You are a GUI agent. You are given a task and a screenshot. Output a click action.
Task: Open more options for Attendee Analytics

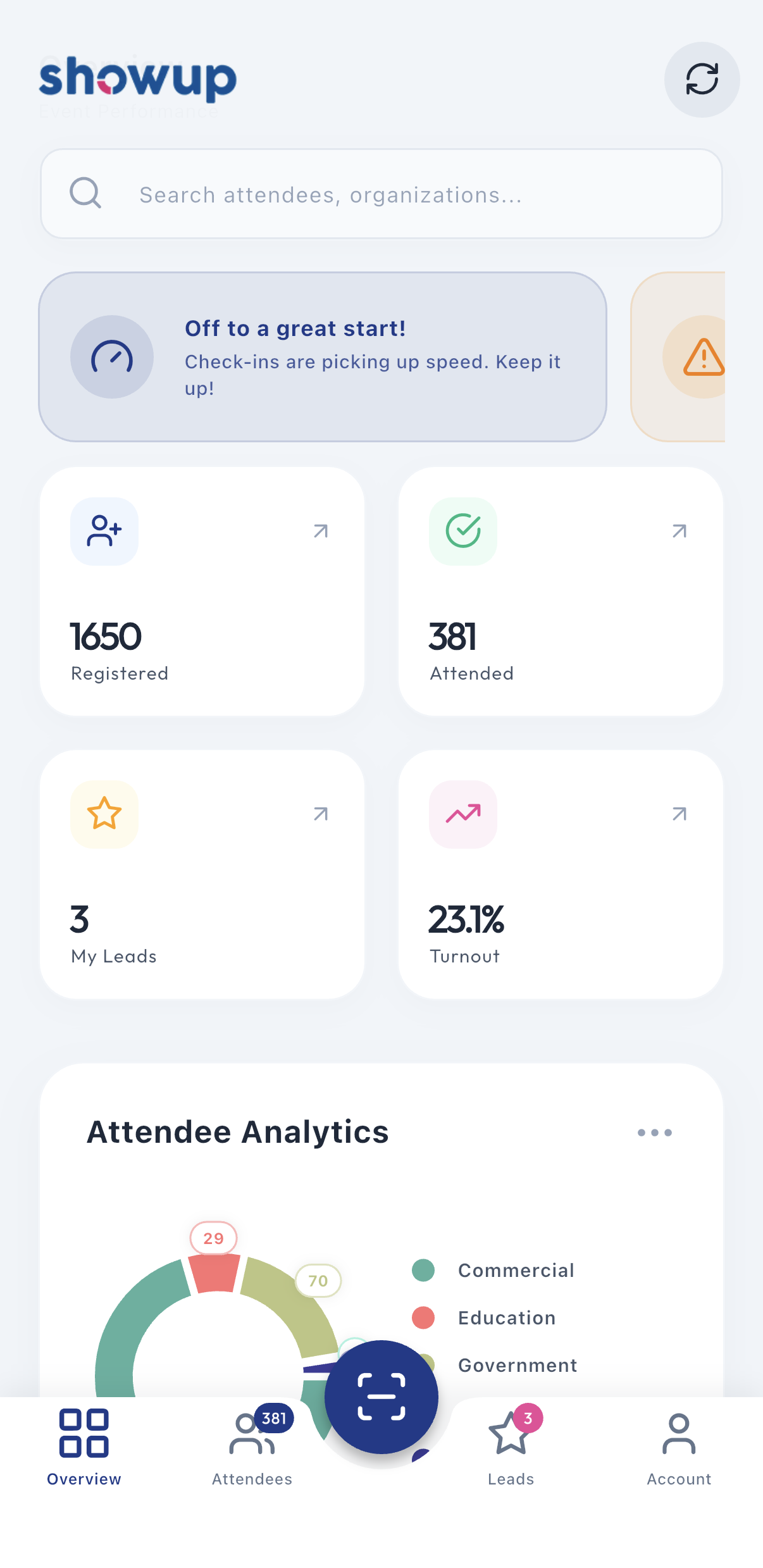tap(655, 1133)
